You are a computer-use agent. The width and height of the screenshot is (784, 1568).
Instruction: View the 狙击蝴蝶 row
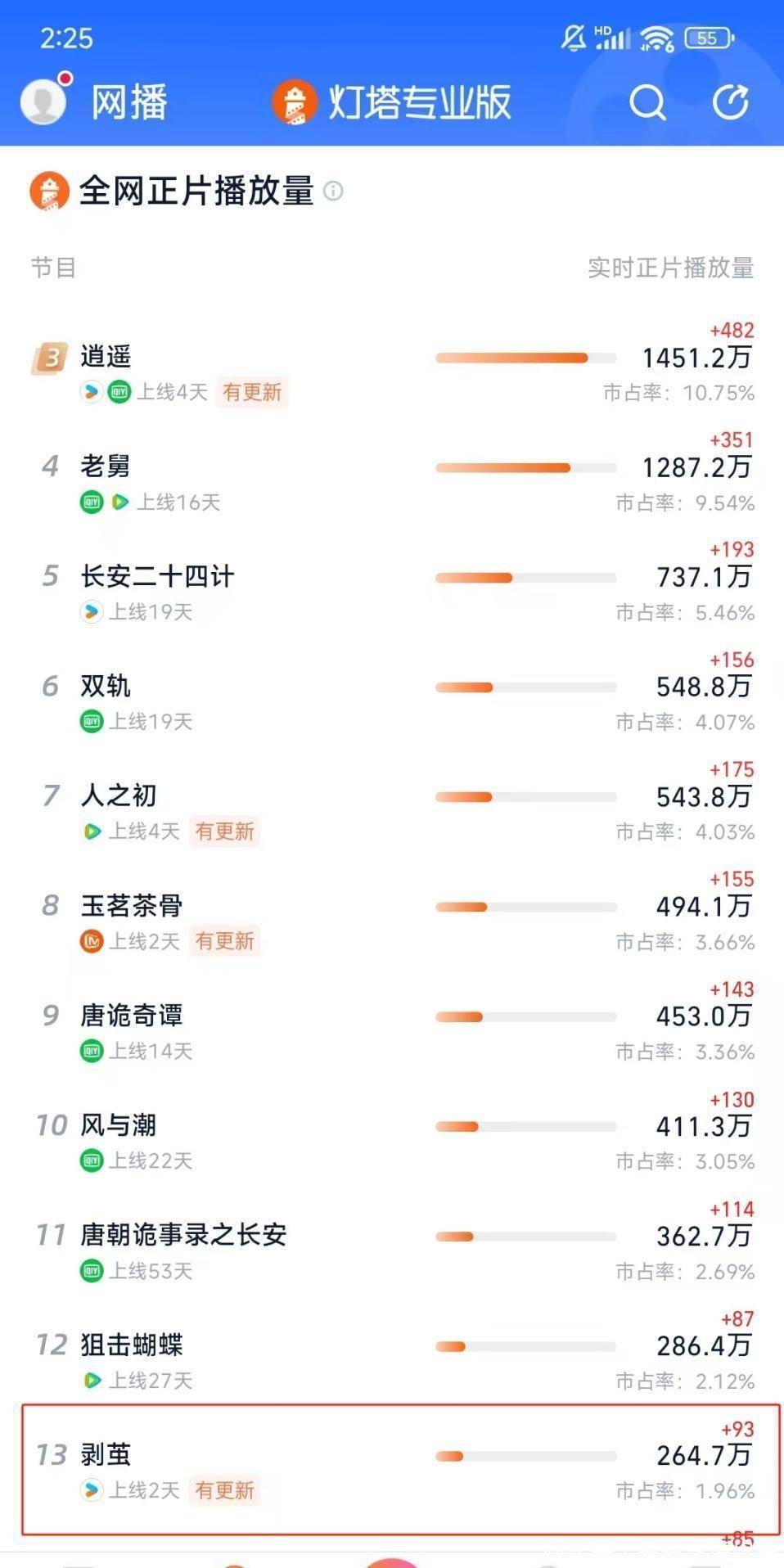click(131, 1345)
